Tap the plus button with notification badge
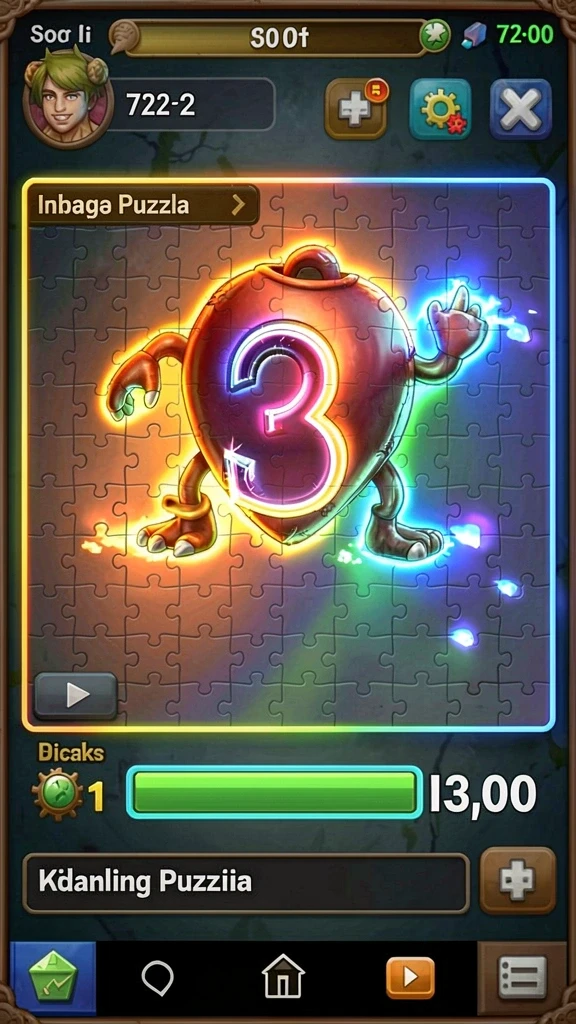The height and width of the screenshot is (1024, 576). coord(356,109)
